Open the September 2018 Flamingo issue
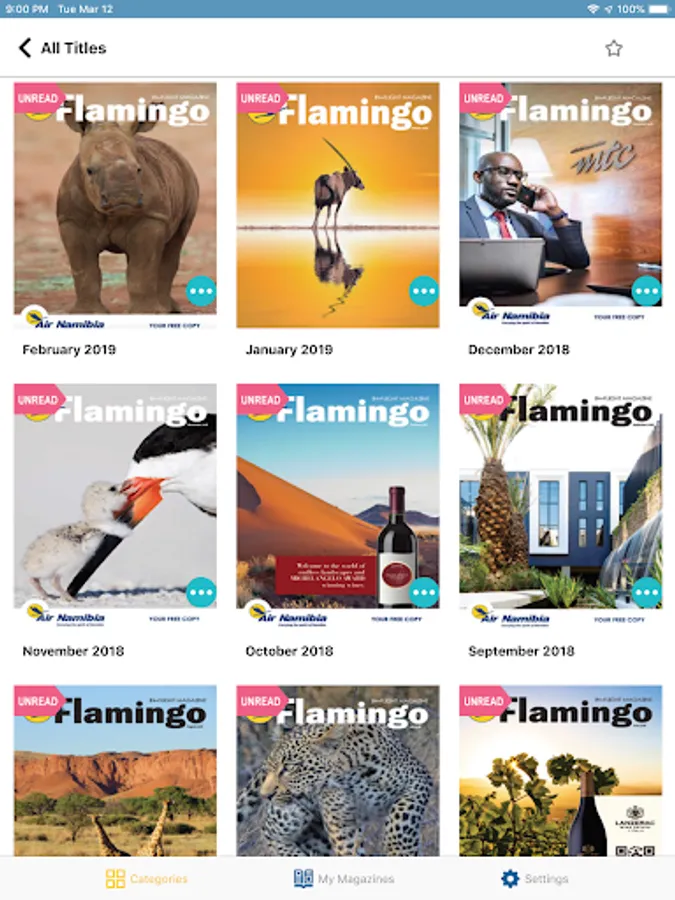This screenshot has height=900, width=675. (x=561, y=507)
